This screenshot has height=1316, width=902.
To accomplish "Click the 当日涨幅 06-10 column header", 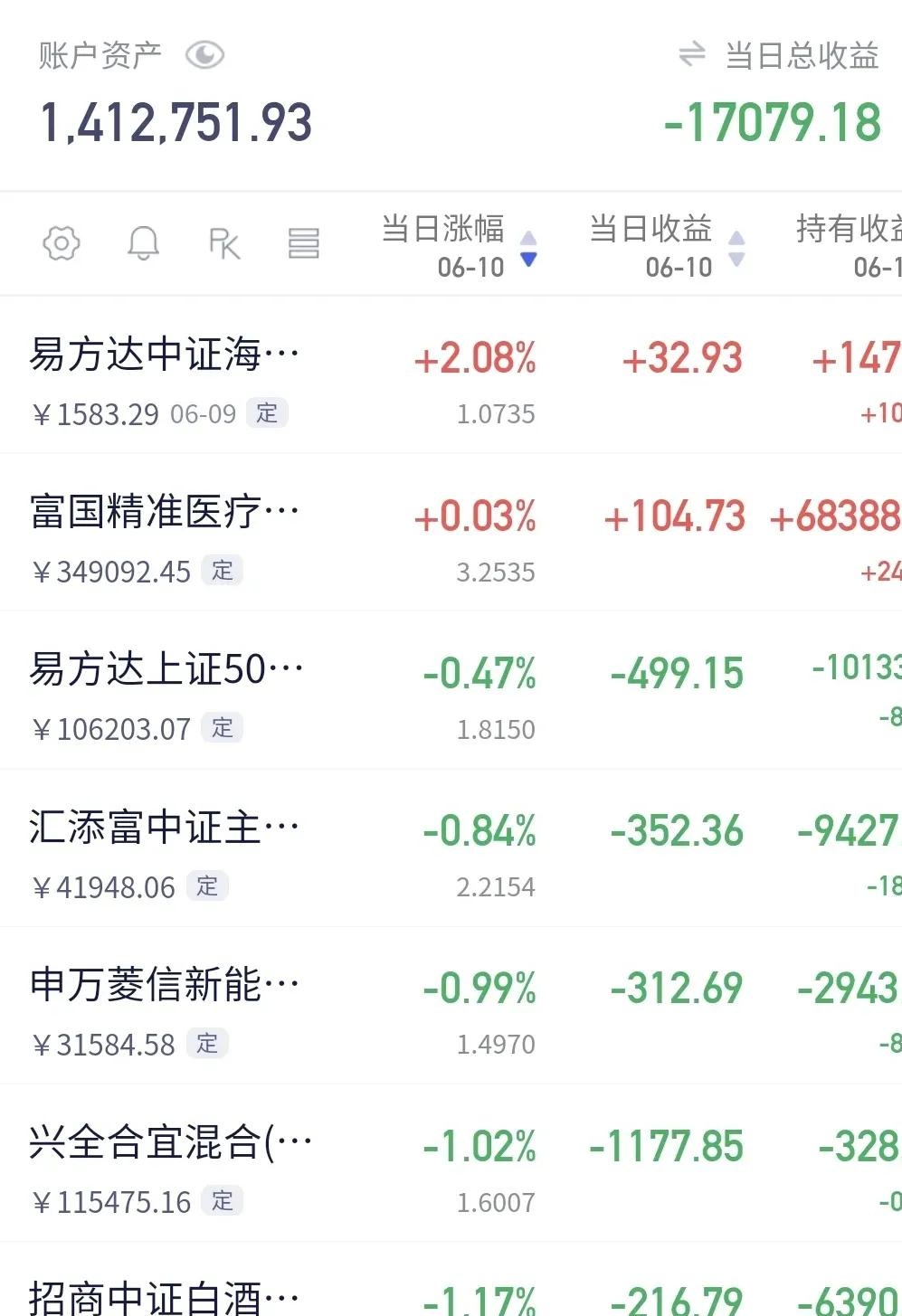I will click(442, 246).
